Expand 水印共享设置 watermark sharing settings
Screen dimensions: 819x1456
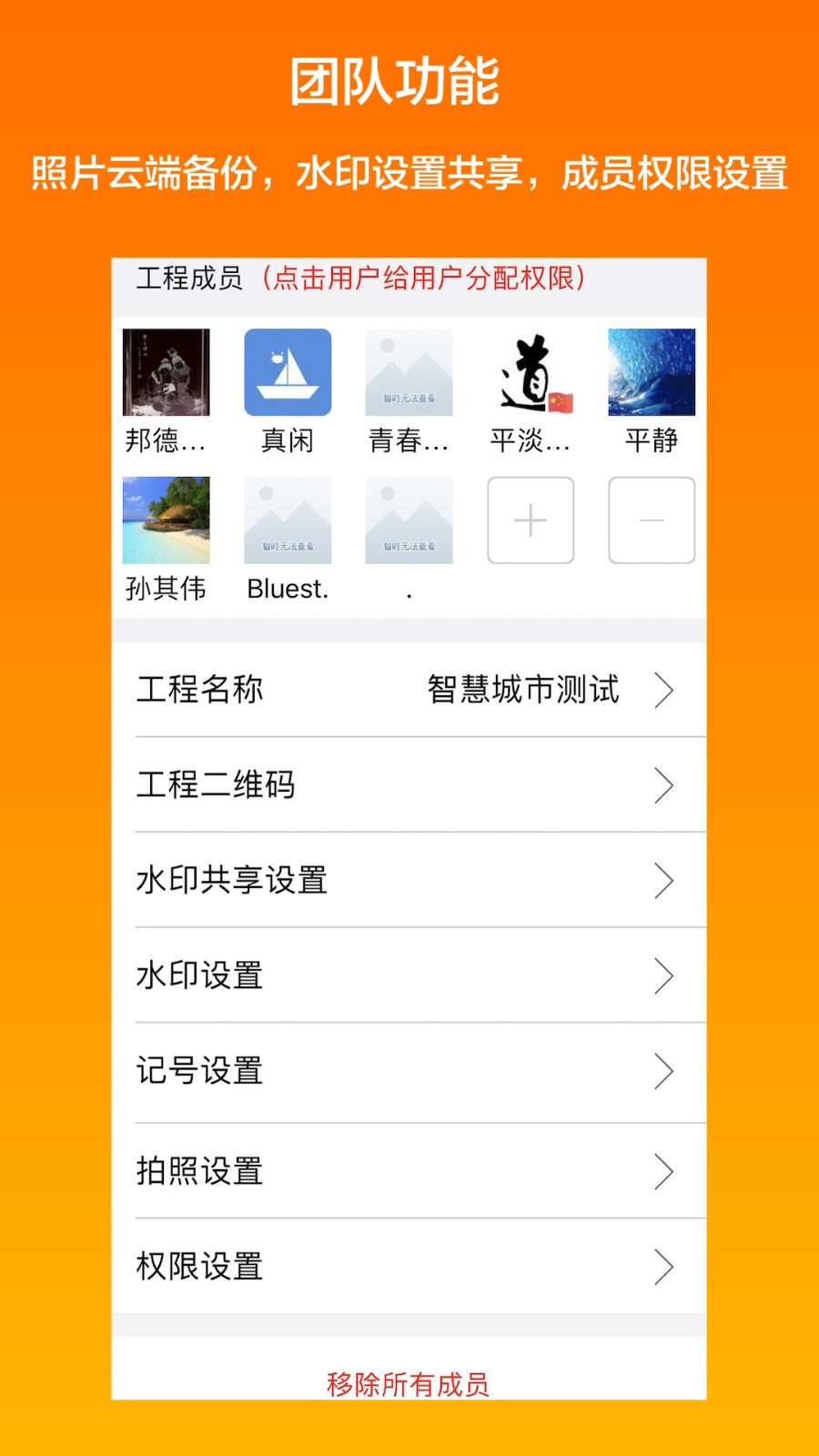pyautogui.click(x=409, y=880)
